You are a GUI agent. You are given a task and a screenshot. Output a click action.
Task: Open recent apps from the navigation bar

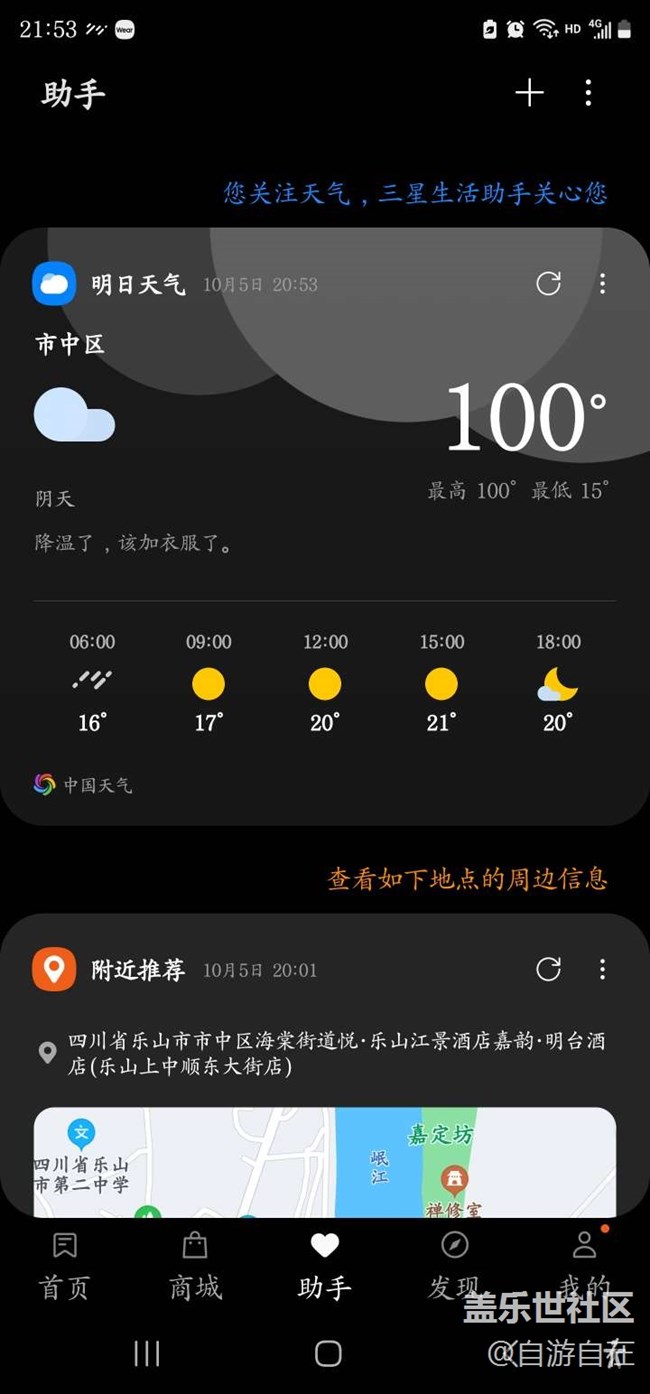147,1354
